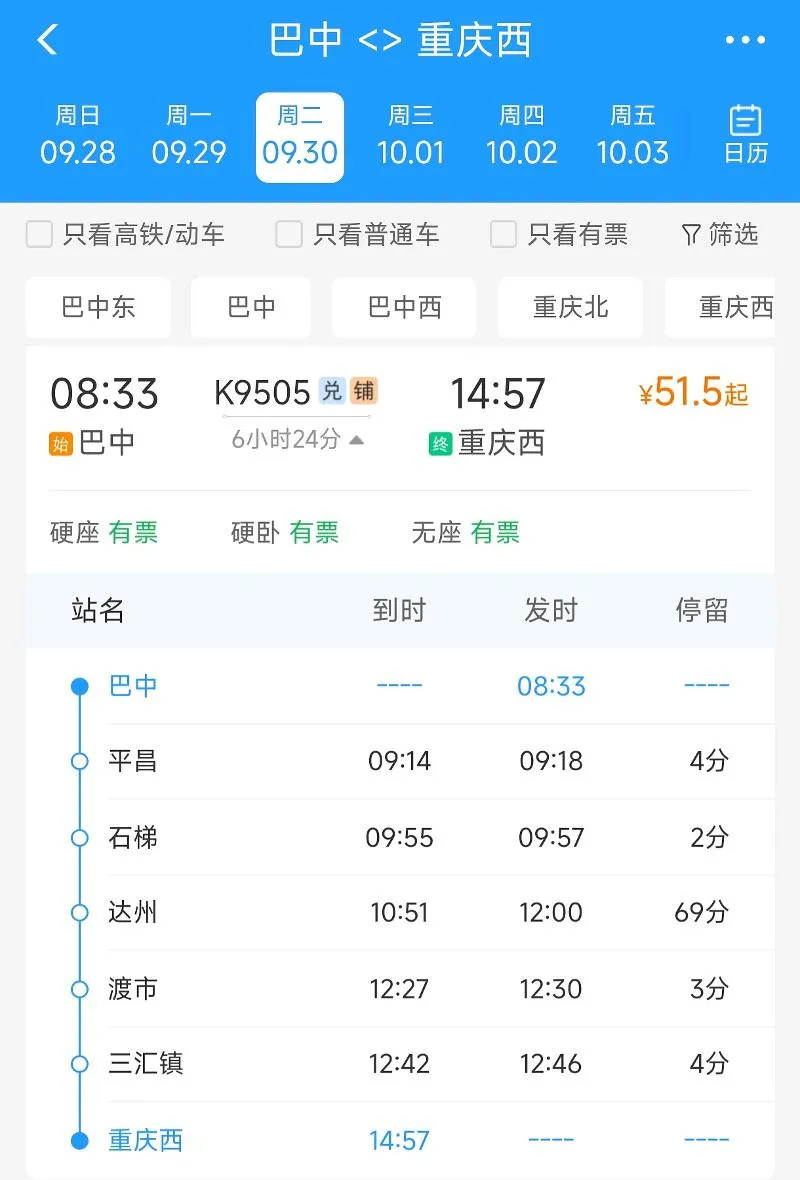Select Wednesday 10.01 date

[x=411, y=137]
